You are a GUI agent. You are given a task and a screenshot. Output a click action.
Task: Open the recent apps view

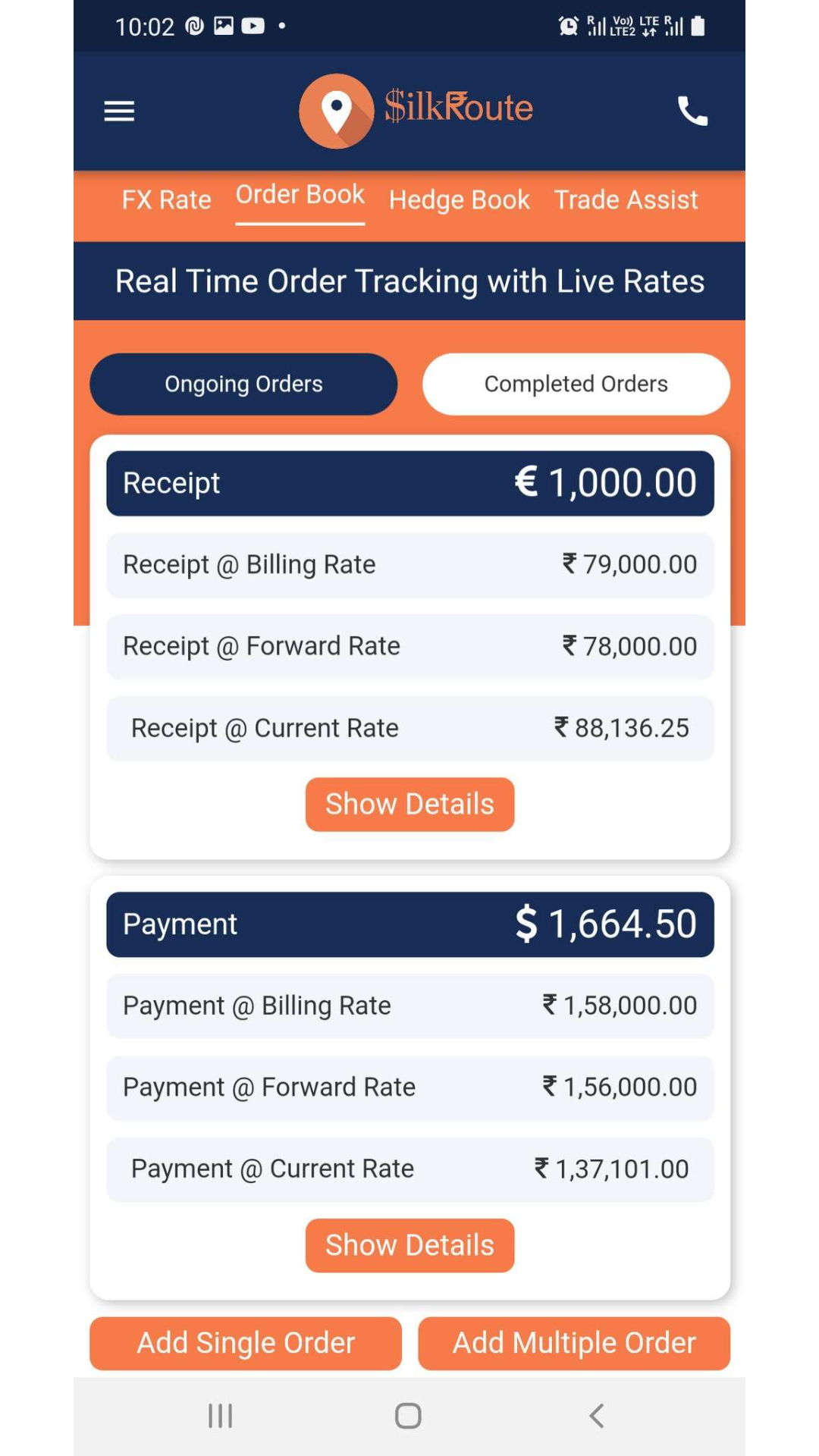pos(221,1416)
